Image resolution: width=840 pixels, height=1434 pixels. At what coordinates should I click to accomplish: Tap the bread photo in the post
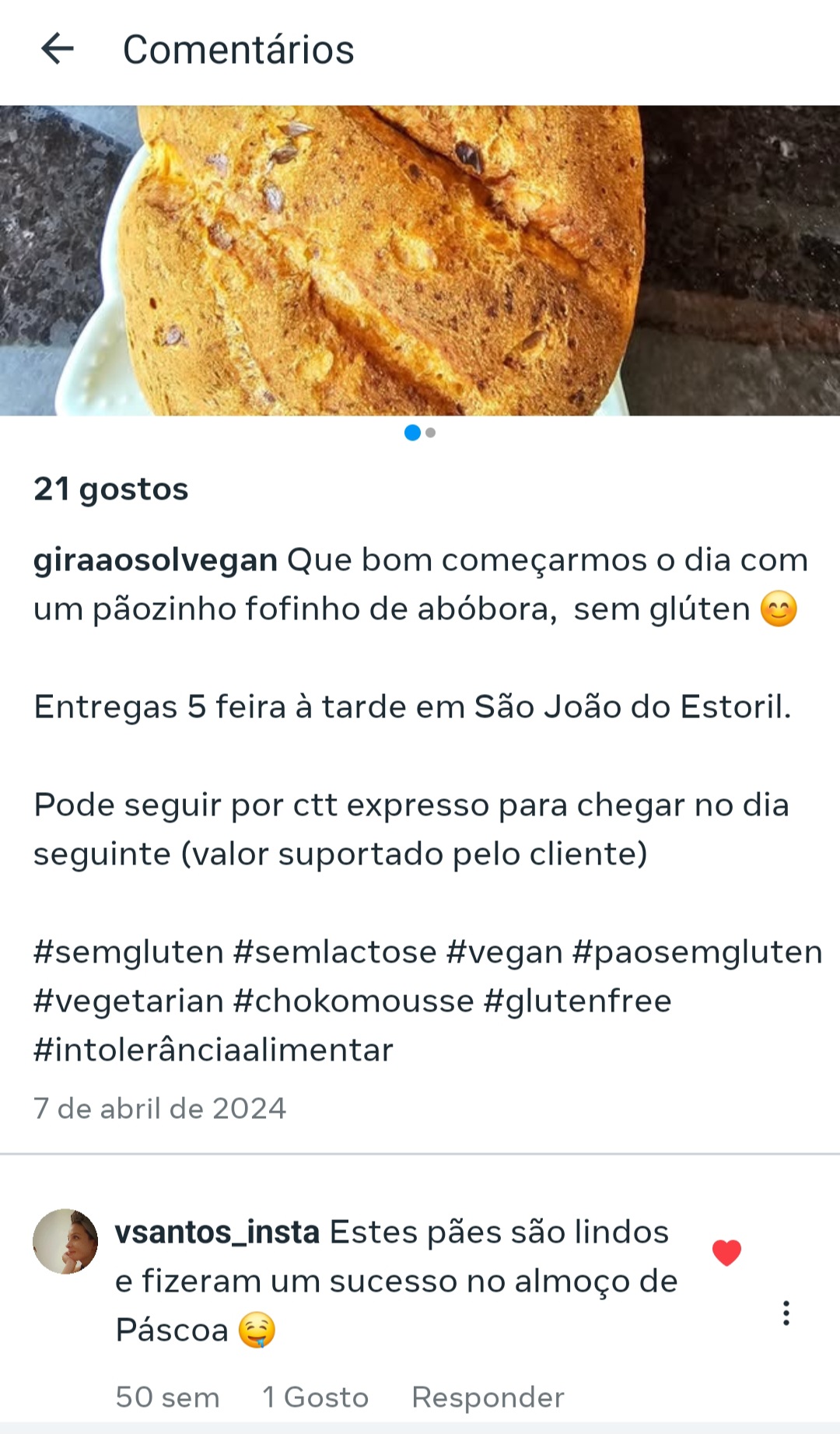pyautogui.click(x=420, y=261)
